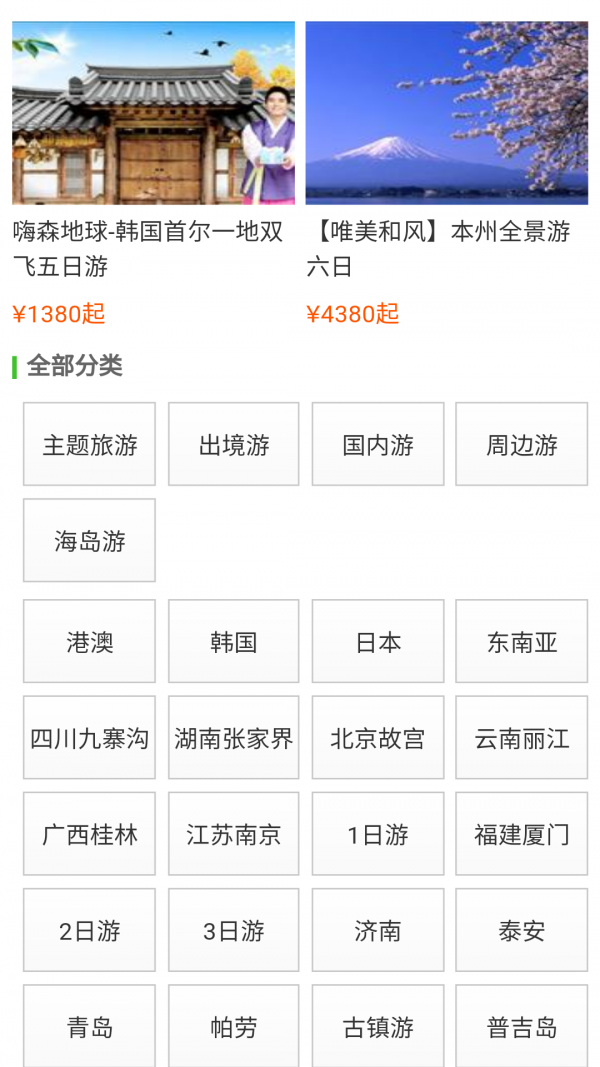Open 云南丽江 tours
Viewport: 600px width, 1067px height.
(522, 738)
